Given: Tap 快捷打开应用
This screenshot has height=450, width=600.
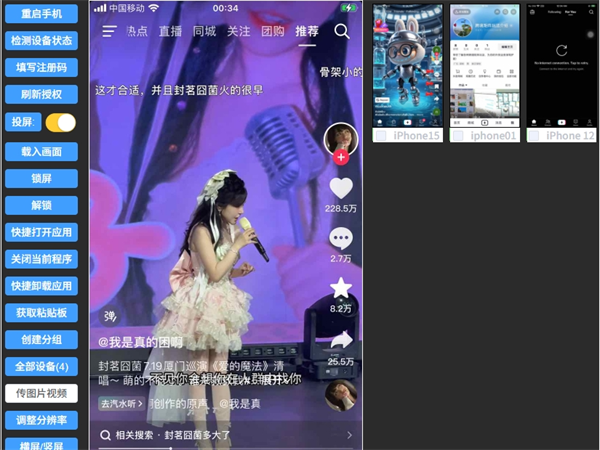Looking at the screenshot, I should click(41, 232).
